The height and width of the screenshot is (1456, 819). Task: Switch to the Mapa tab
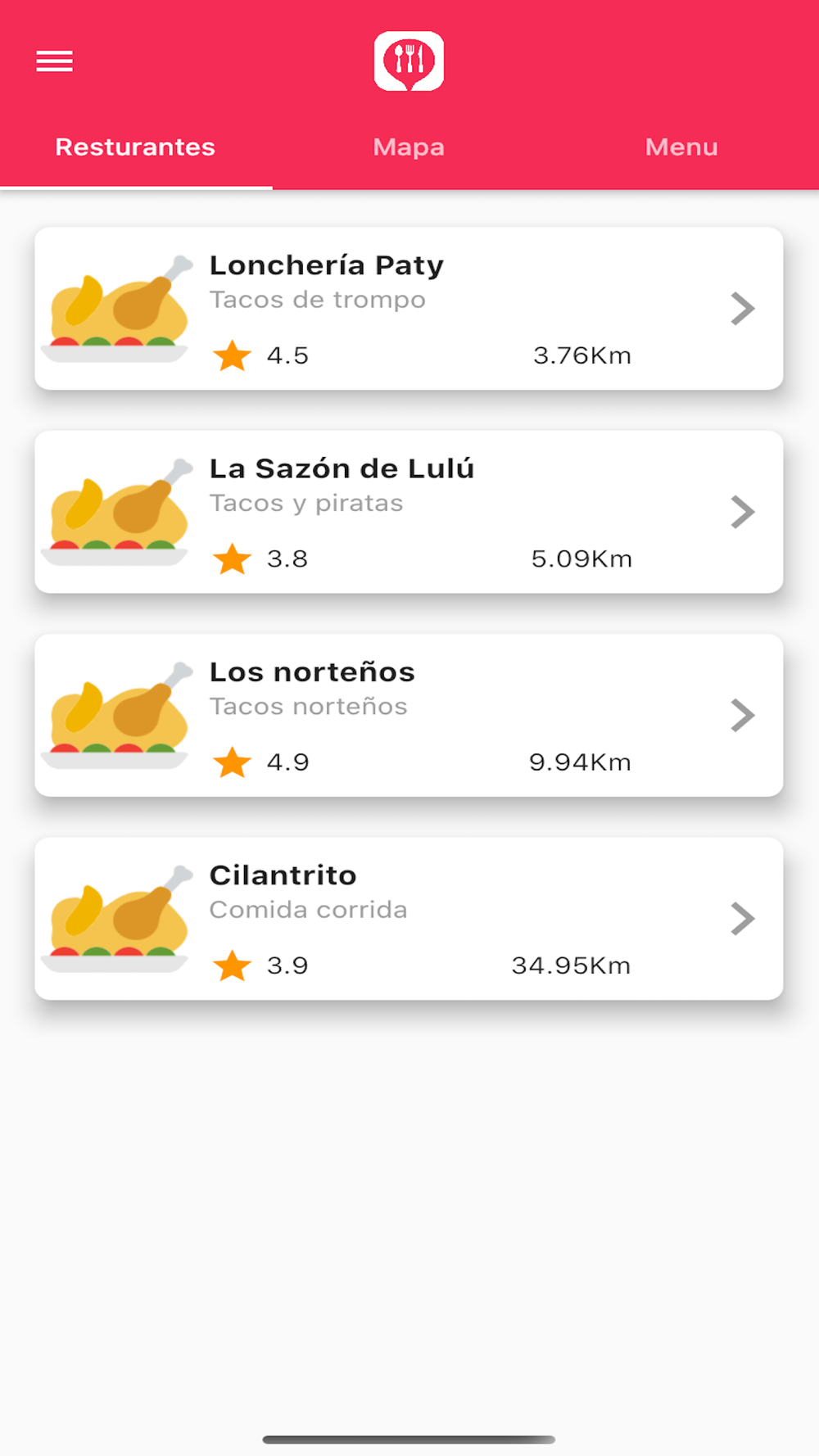pos(409,147)
